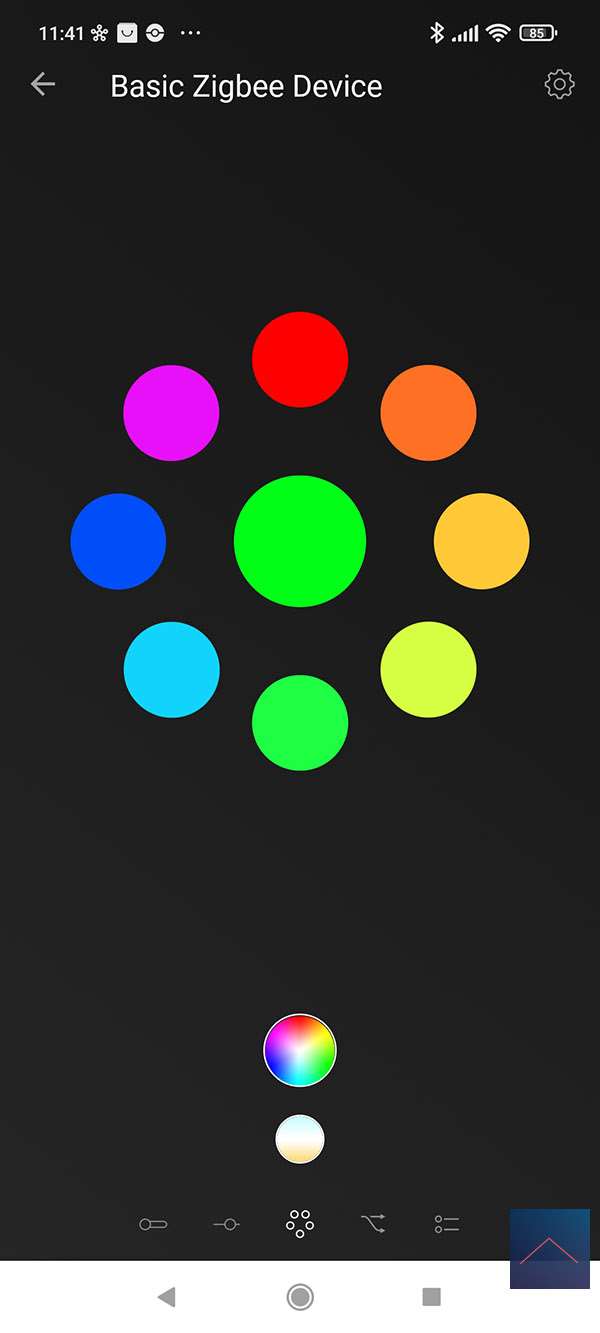Open the device settings gear
The width and height of the screenshot is (600, 1333).
tap(559, 85)
